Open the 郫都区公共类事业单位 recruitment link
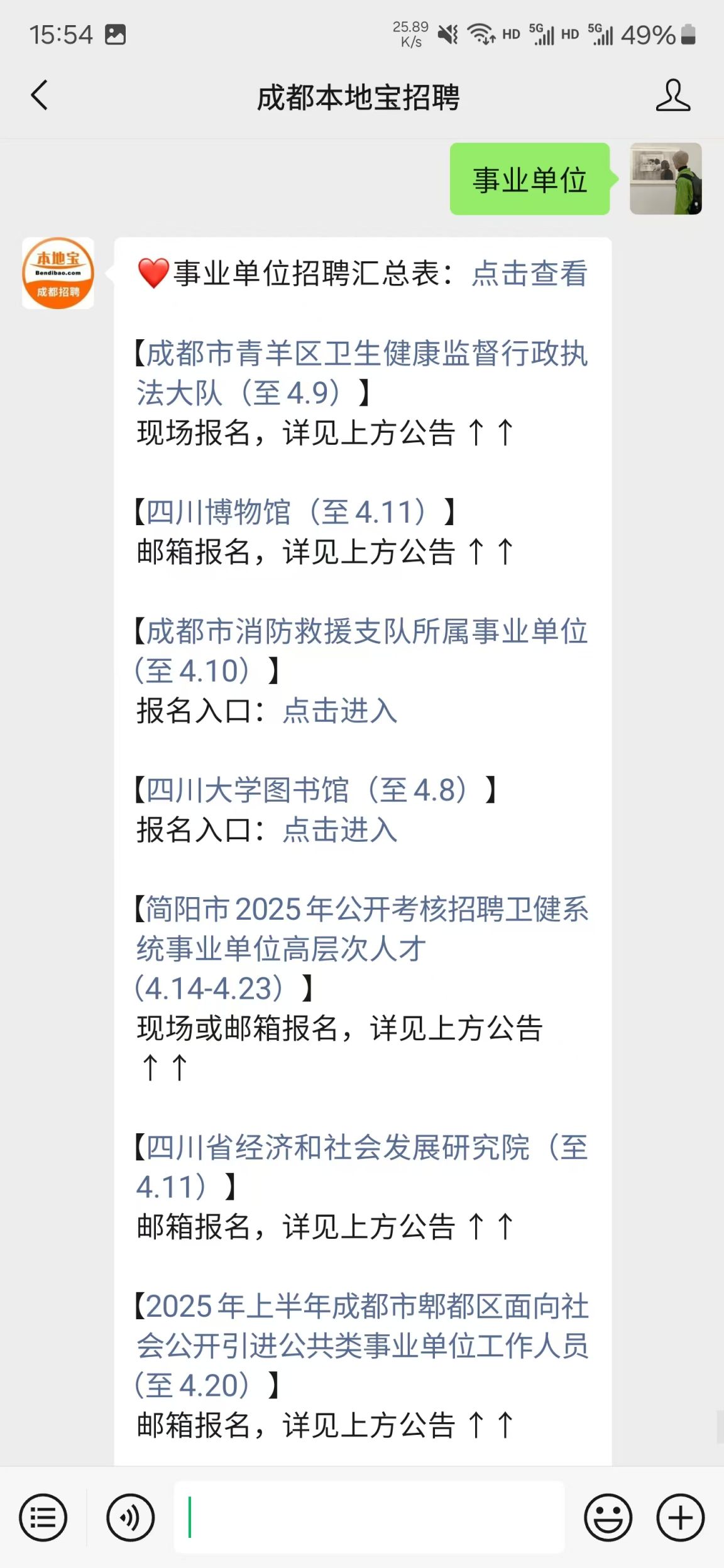 pos(361,1346)
